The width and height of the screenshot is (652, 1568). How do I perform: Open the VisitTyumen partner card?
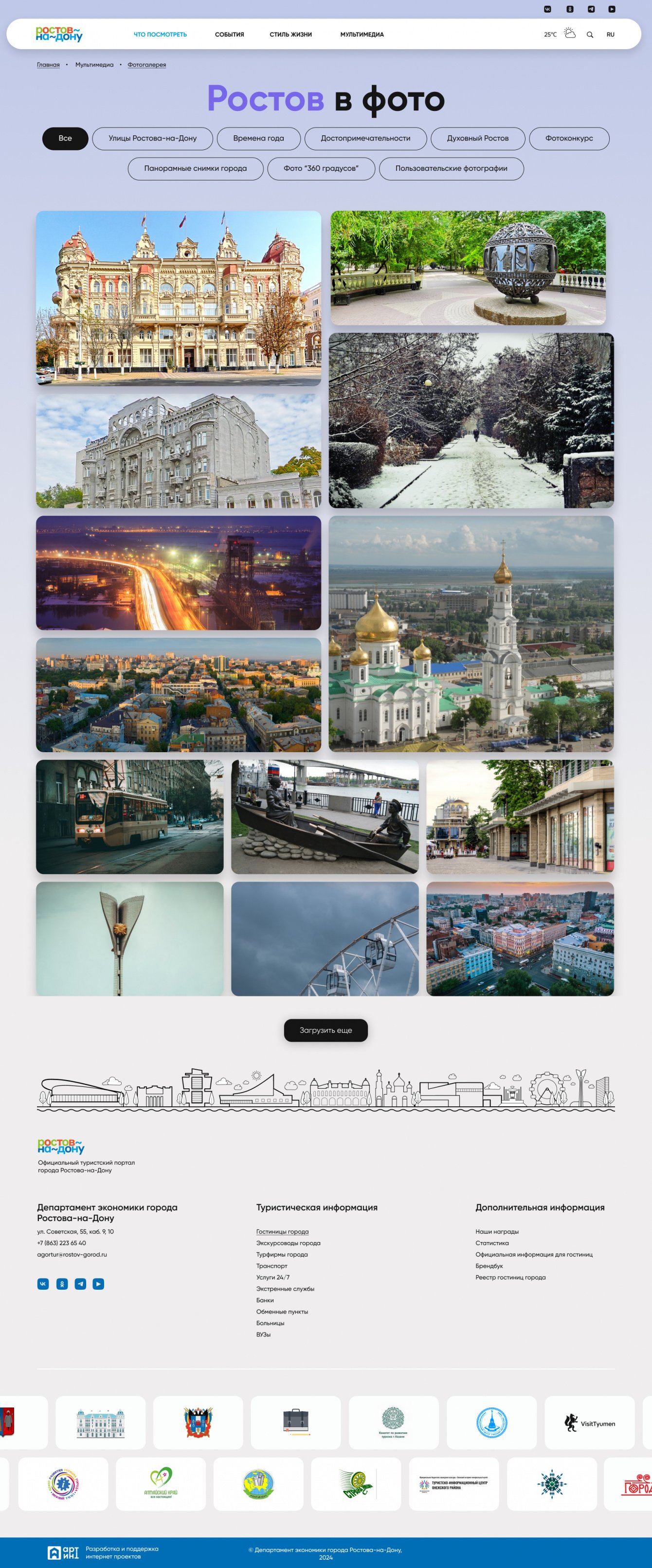point(589,1423)
